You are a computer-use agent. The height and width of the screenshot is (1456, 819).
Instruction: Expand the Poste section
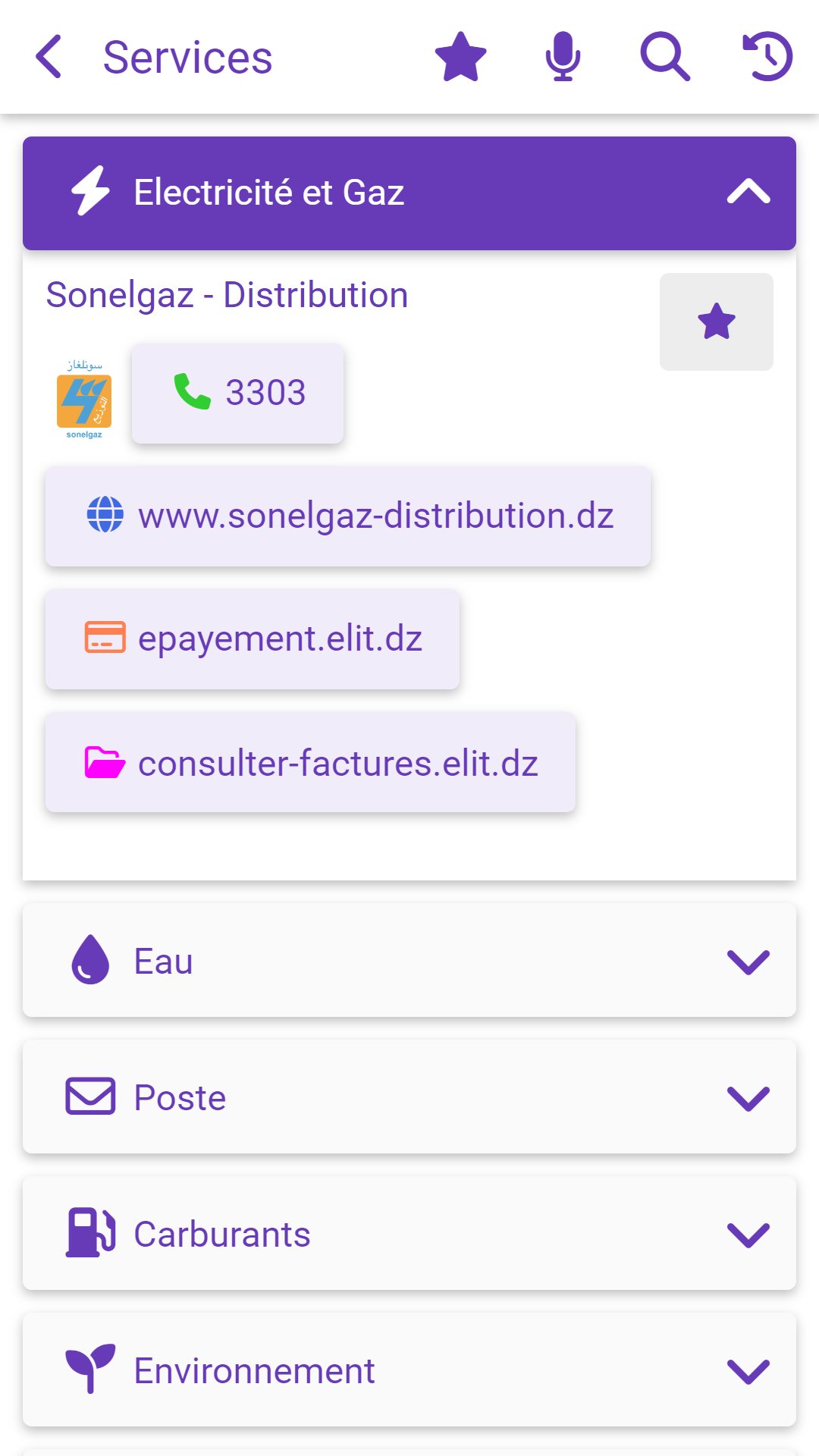coord(409,1097)
